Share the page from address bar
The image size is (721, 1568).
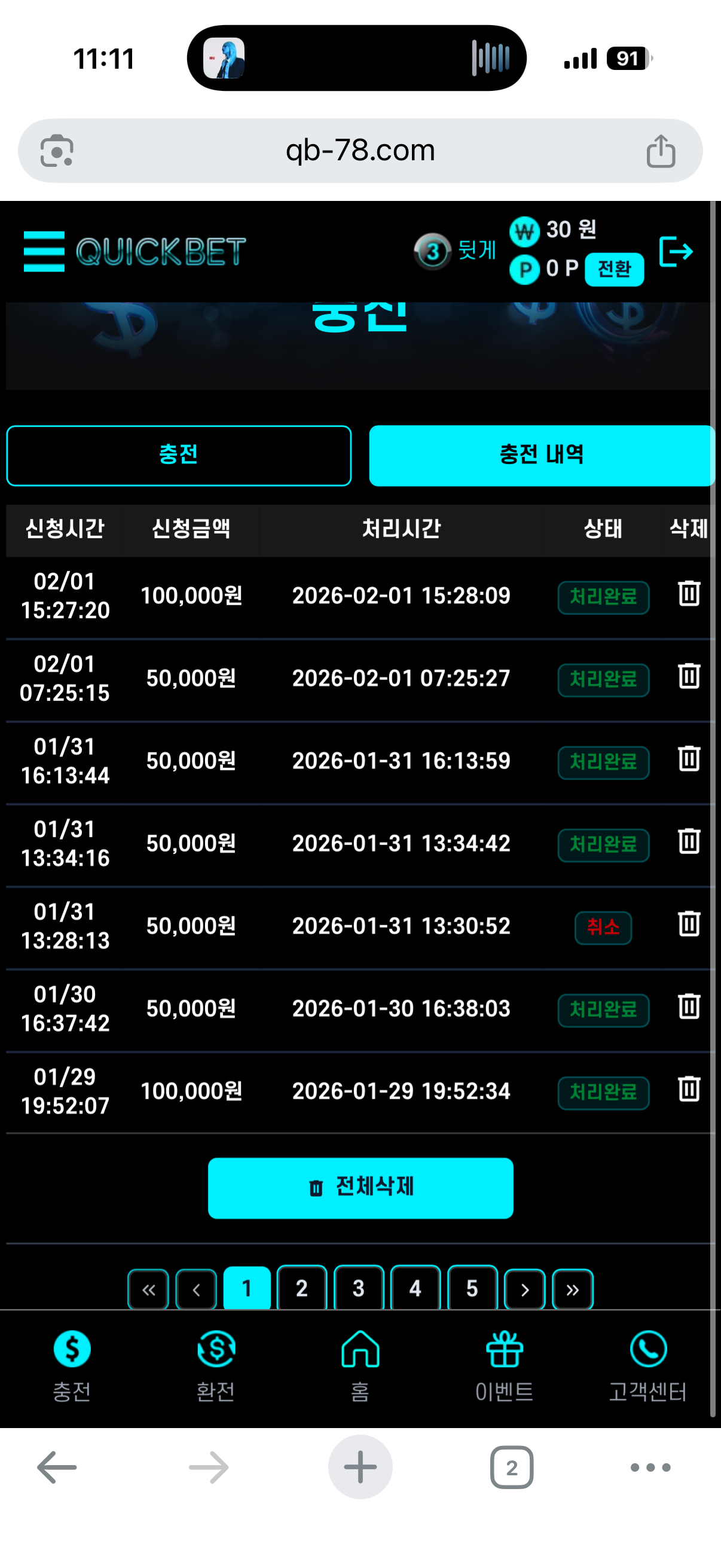pos(661,151)
